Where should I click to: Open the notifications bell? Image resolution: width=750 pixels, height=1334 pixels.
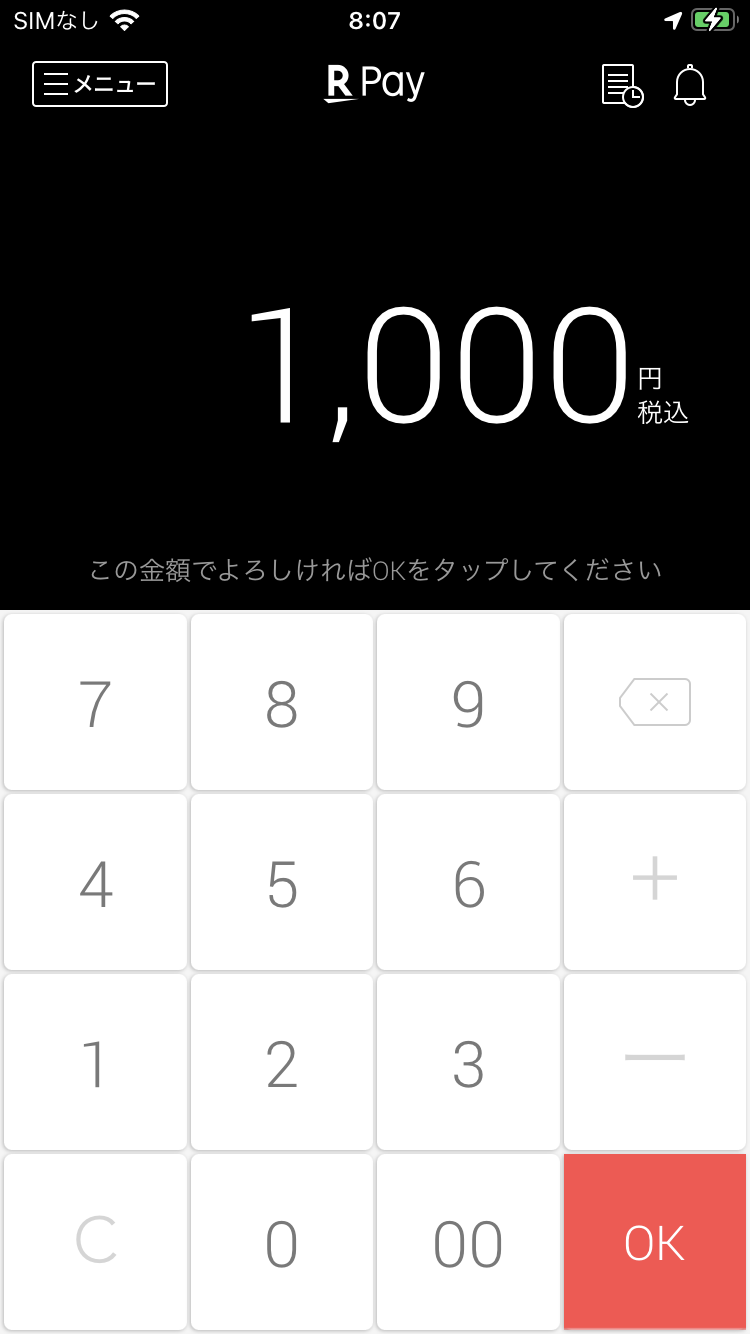[x=690, y=85]
